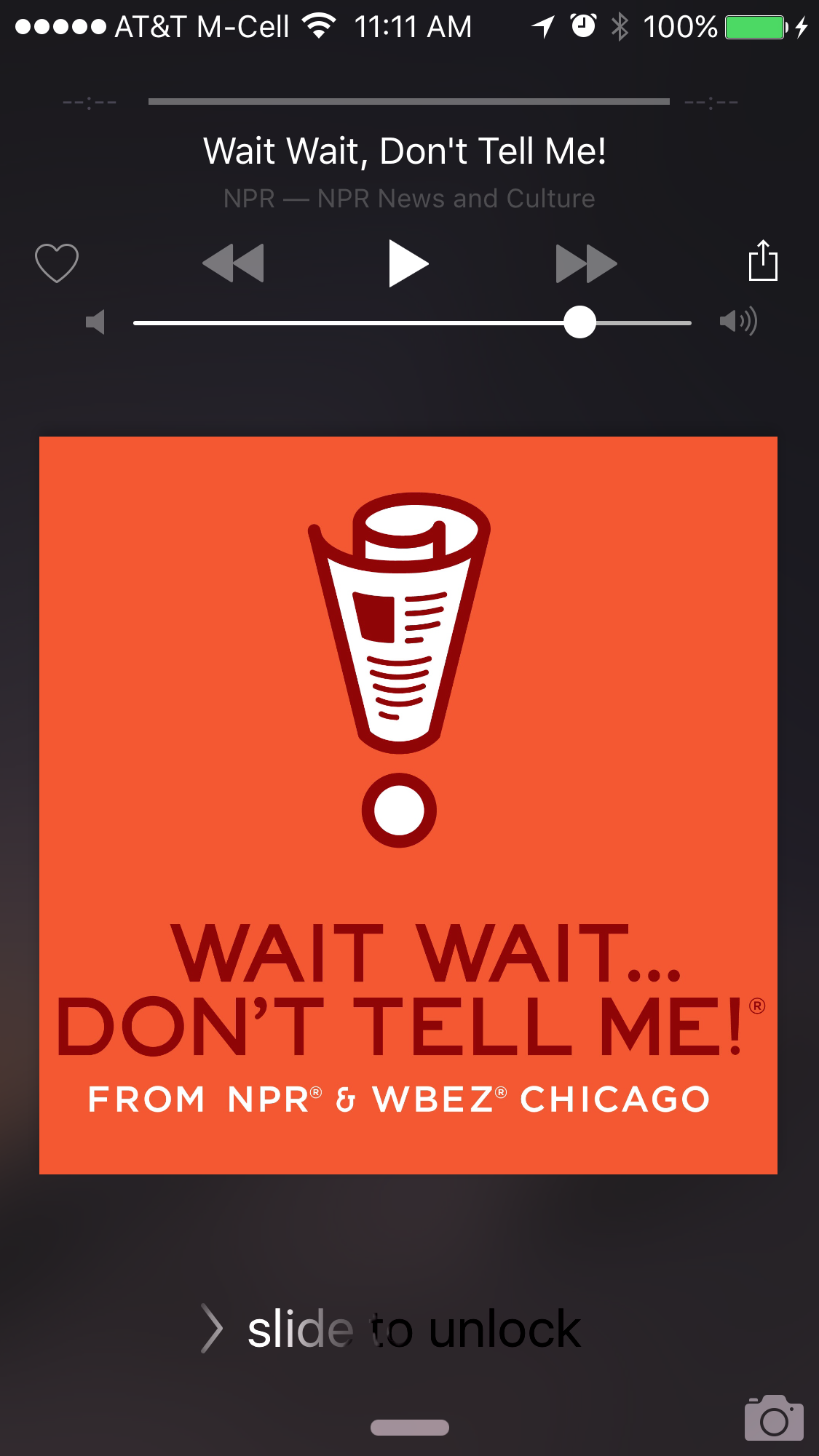
Task: Play Wait Wait, Don't Tell Me!
Action: pyautogui.click(x=408, y=263)
